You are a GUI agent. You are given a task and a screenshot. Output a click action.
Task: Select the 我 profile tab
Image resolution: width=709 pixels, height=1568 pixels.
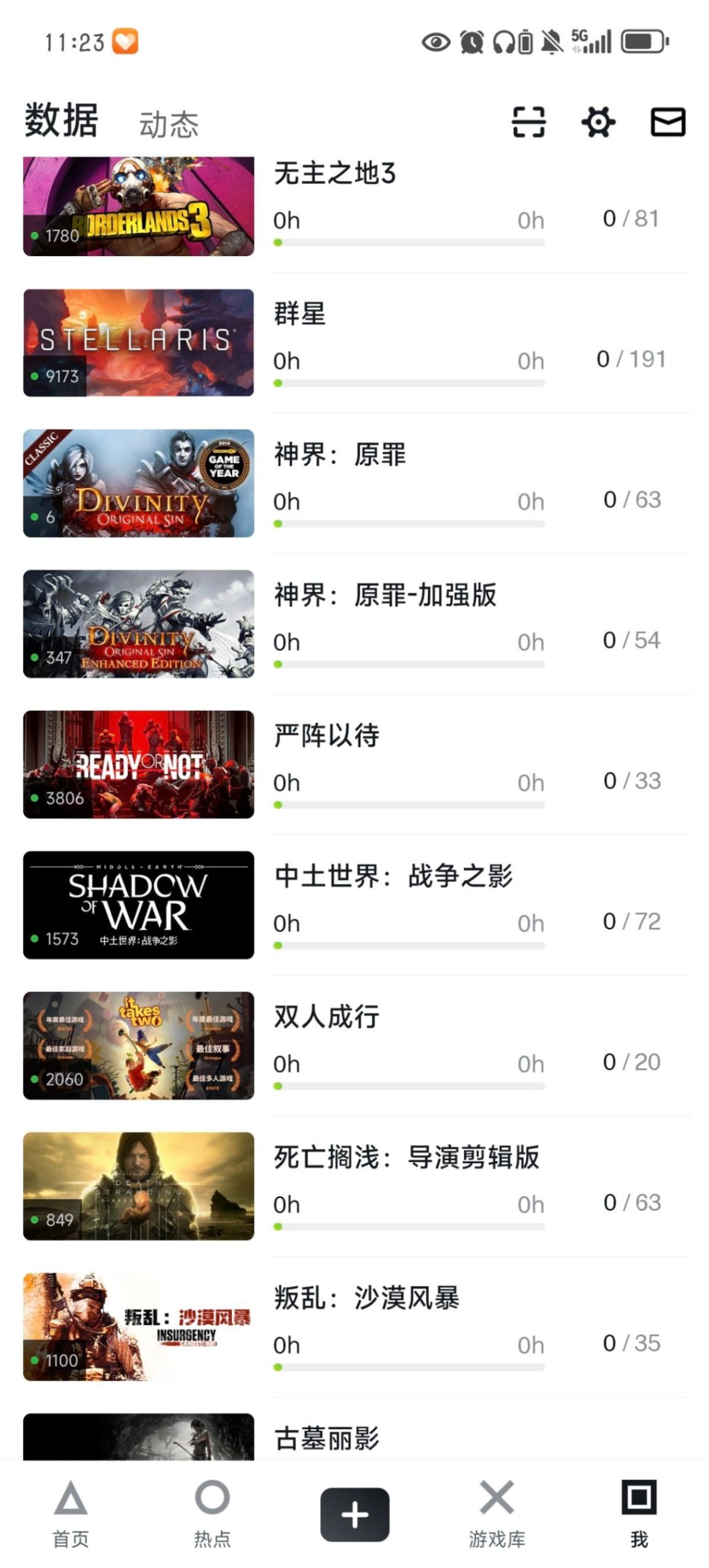639,1513
